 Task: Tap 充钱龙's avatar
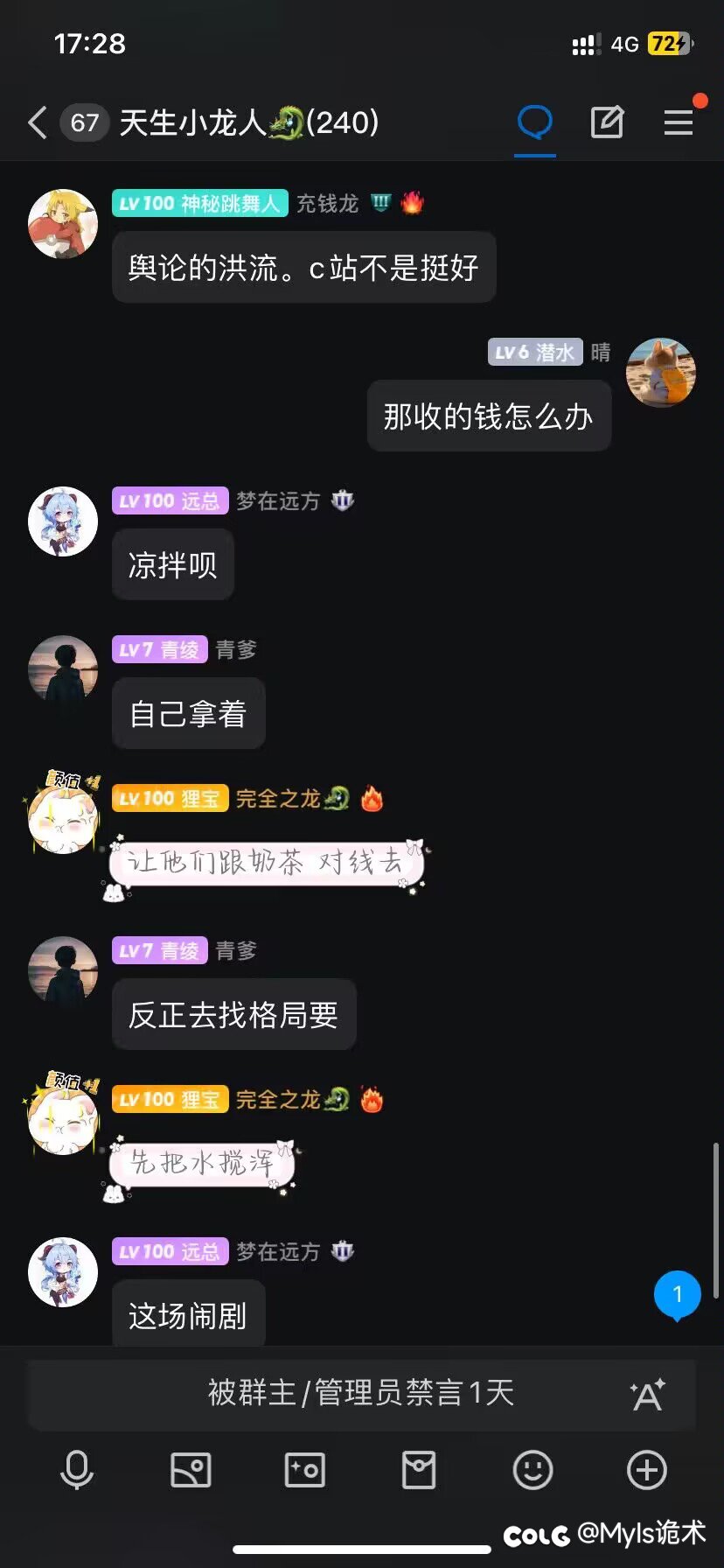click(x=63, y=224)
